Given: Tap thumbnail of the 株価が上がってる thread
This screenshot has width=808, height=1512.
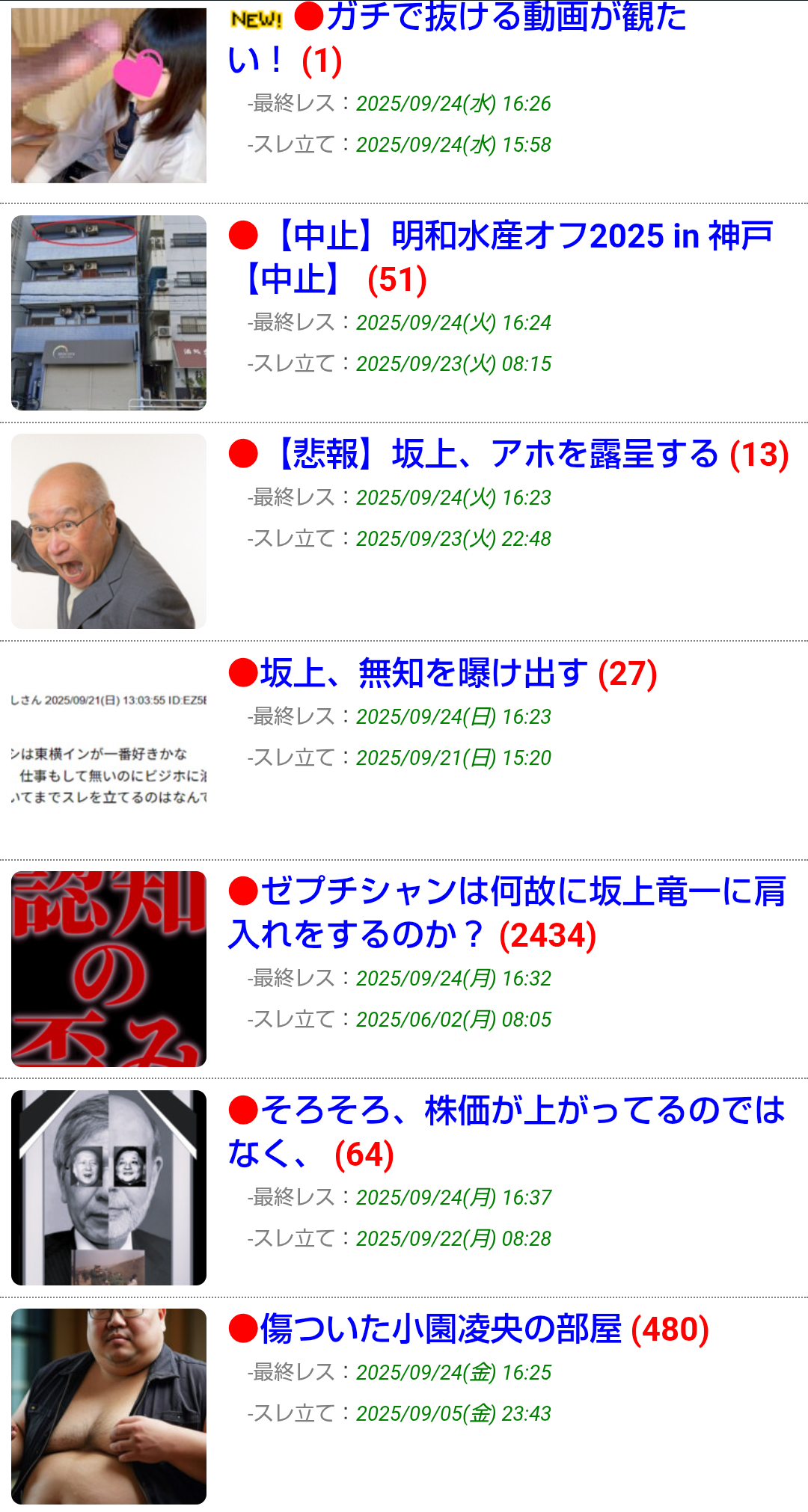Looking at the screenshot, I should coord(108,1187).
